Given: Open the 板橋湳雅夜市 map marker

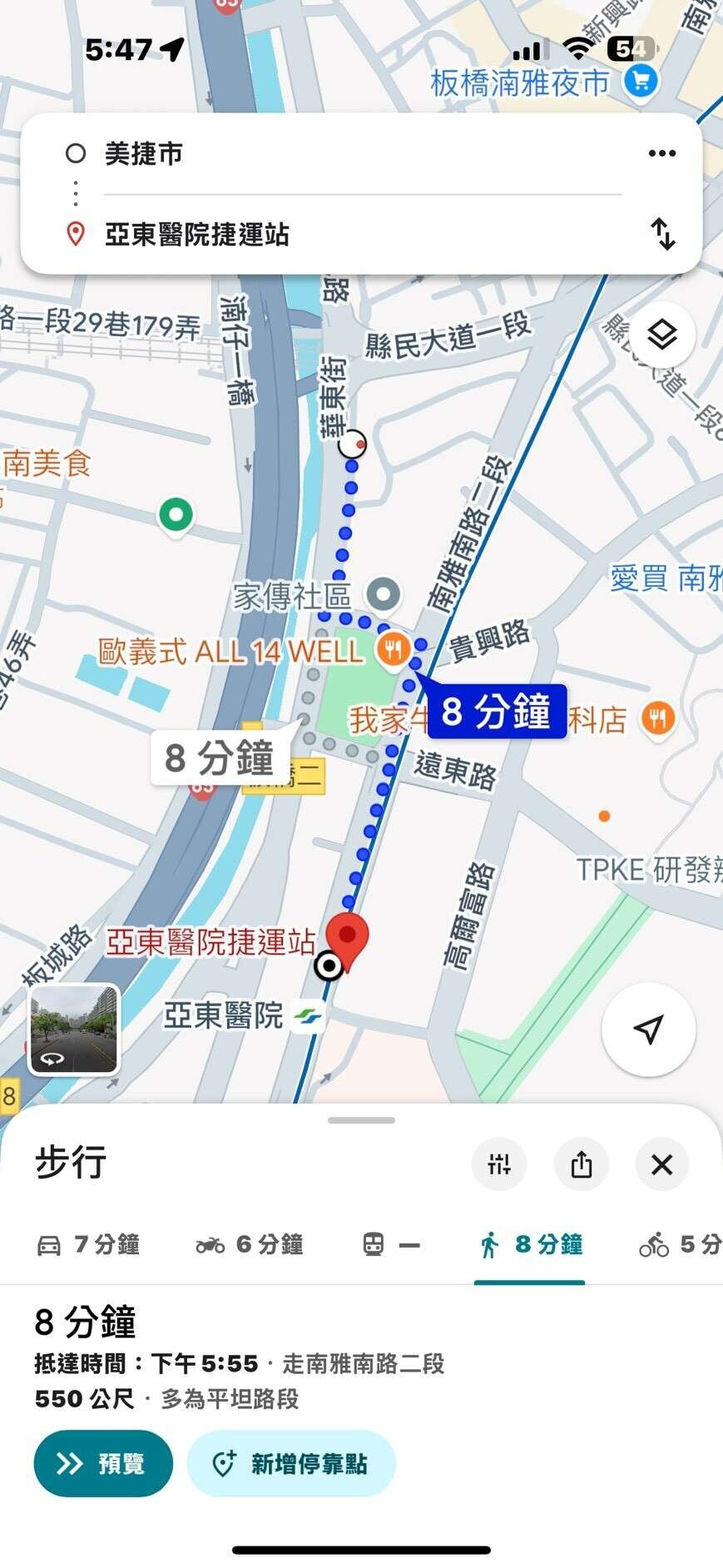Looking at the screenshot, I should click(641, 82).
